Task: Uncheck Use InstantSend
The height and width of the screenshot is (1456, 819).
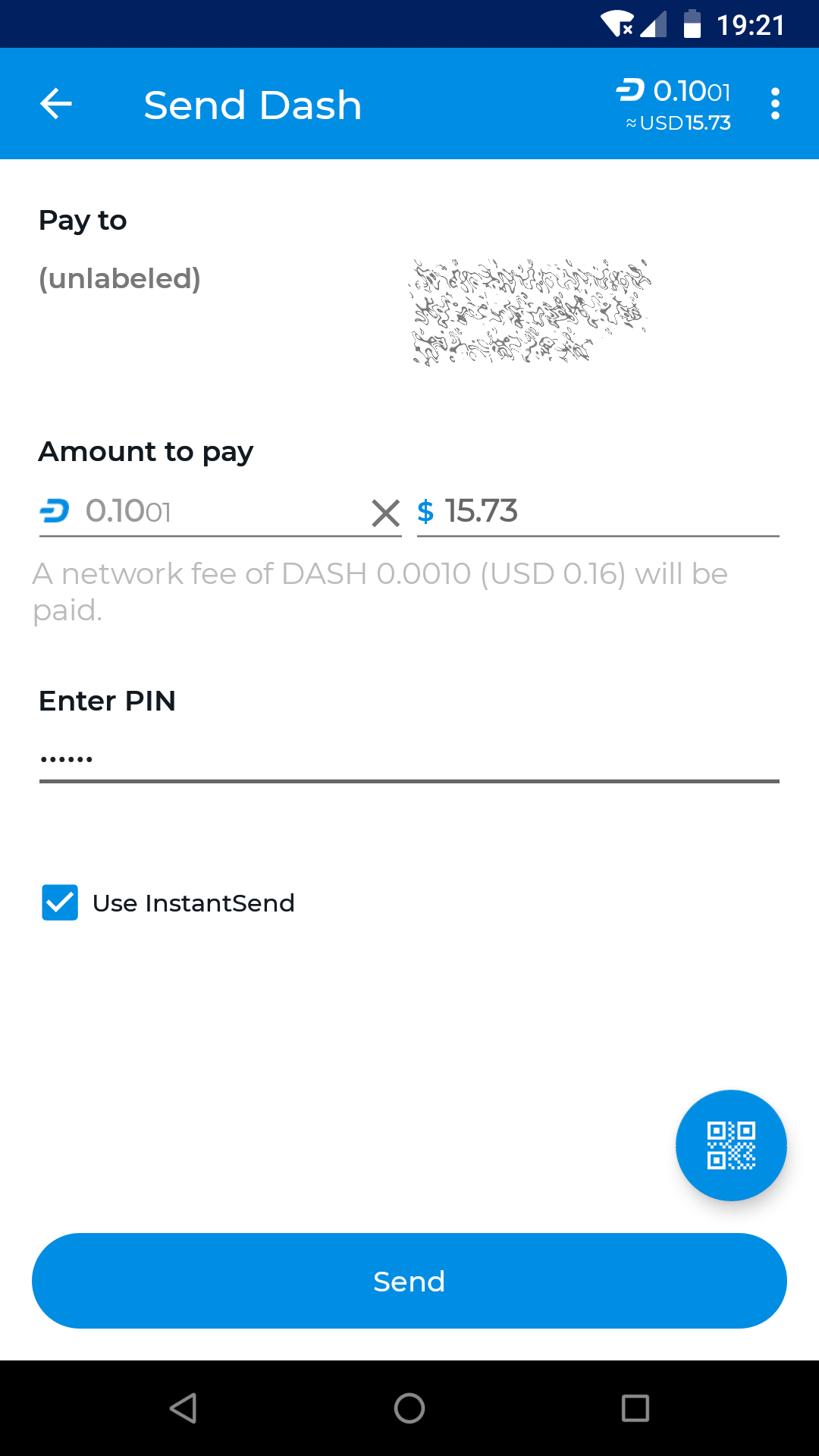Action: pos(60,902)
